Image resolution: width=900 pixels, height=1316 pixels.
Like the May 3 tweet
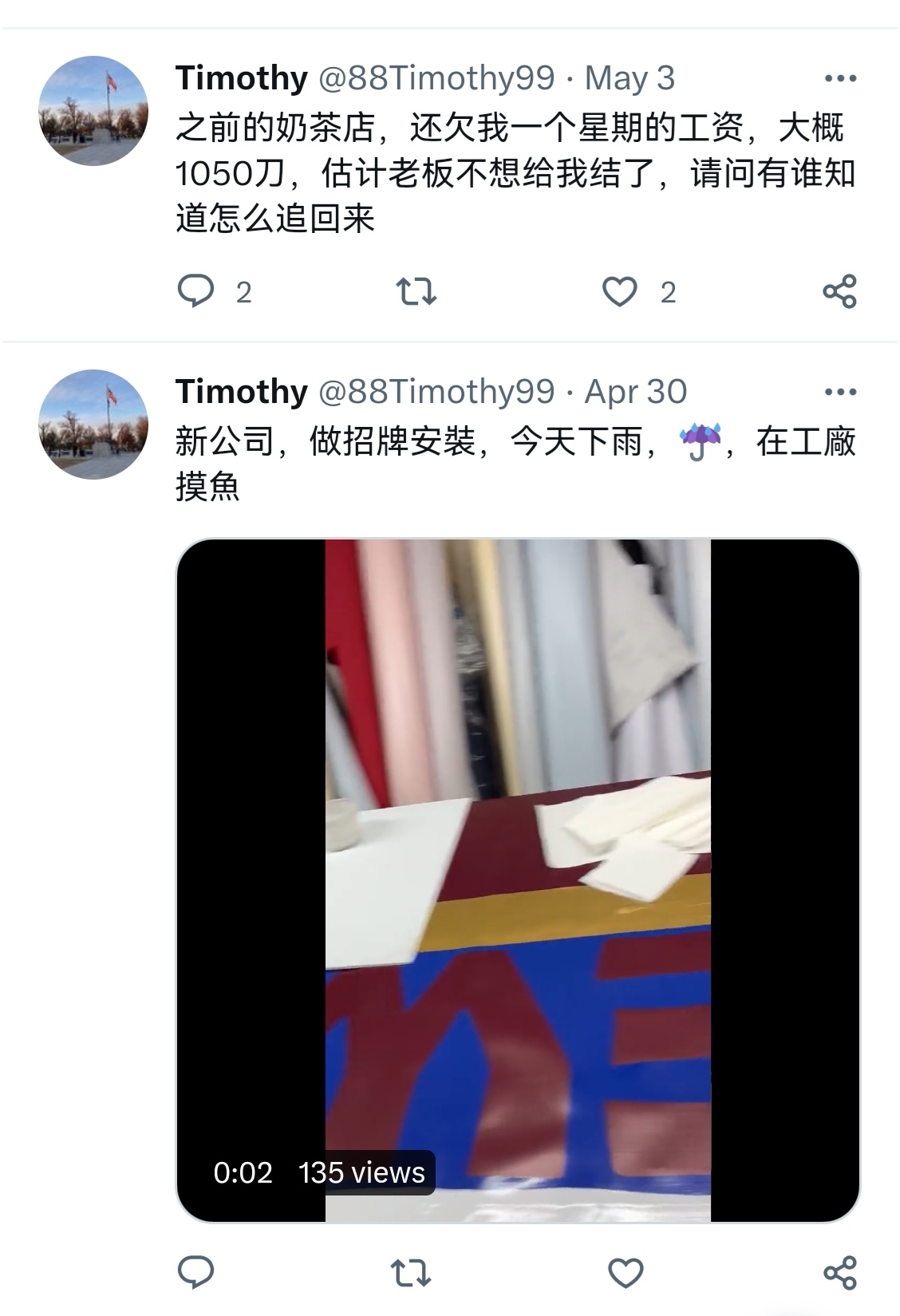tap(619, 291)
